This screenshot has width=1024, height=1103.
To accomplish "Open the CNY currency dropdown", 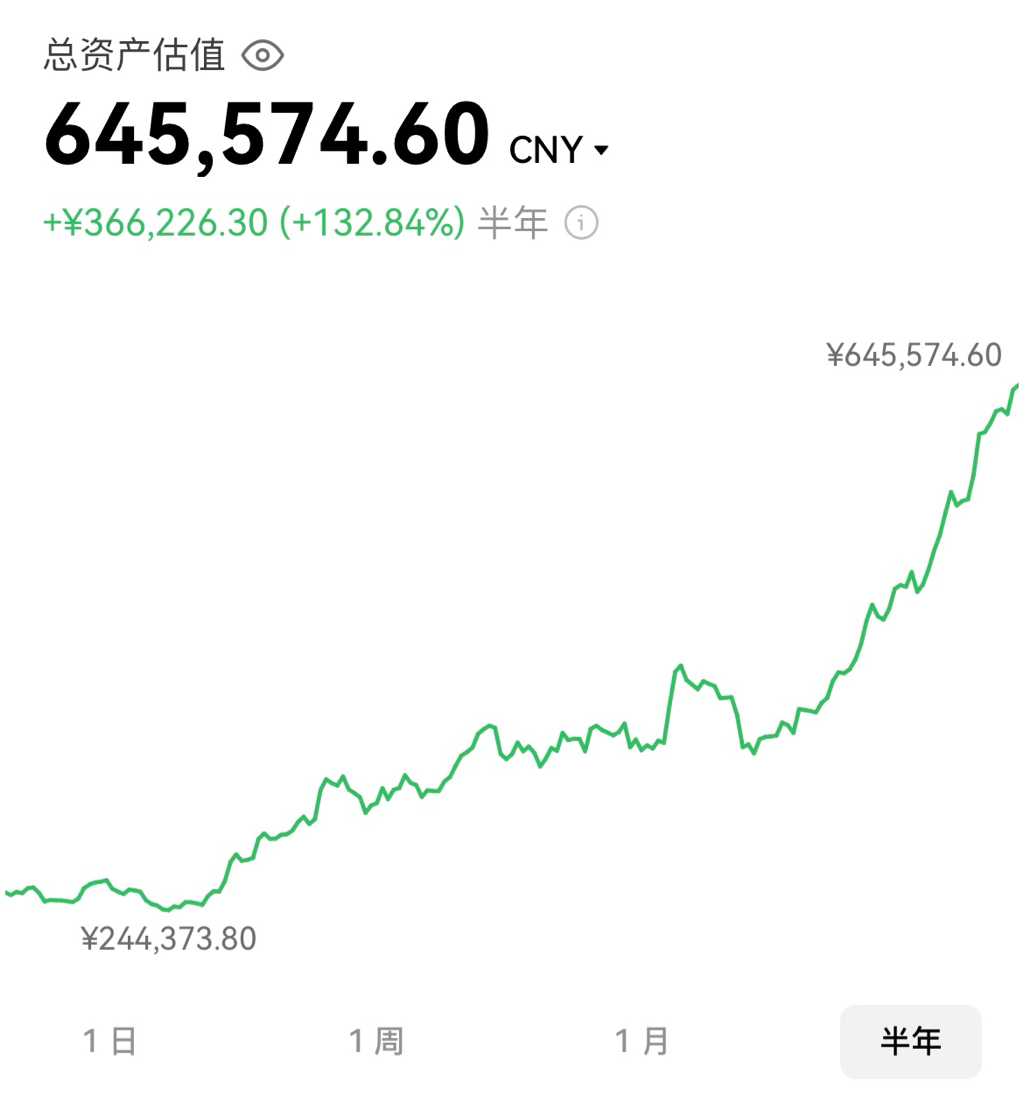I will pos(559,149).
